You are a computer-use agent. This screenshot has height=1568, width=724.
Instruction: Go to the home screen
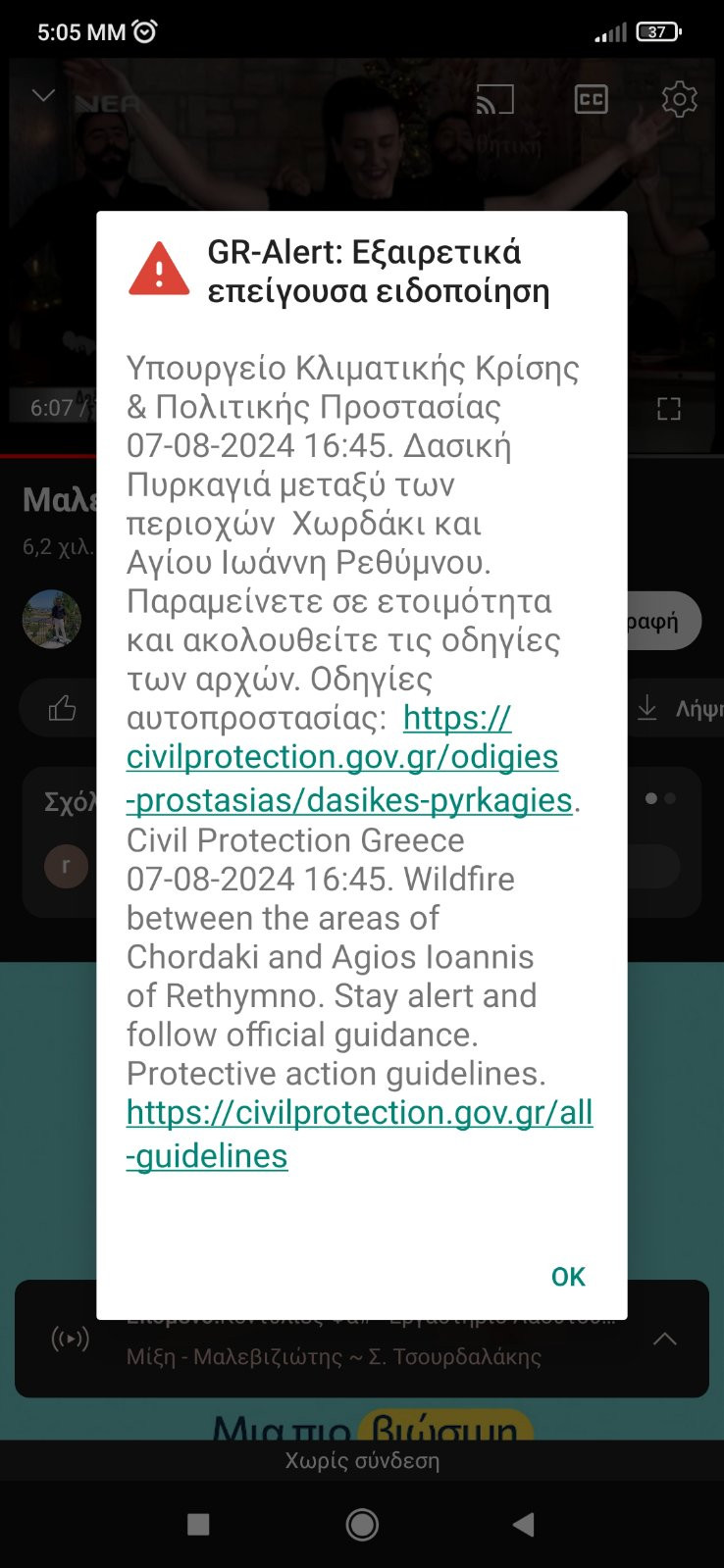tap(362, 1523)
